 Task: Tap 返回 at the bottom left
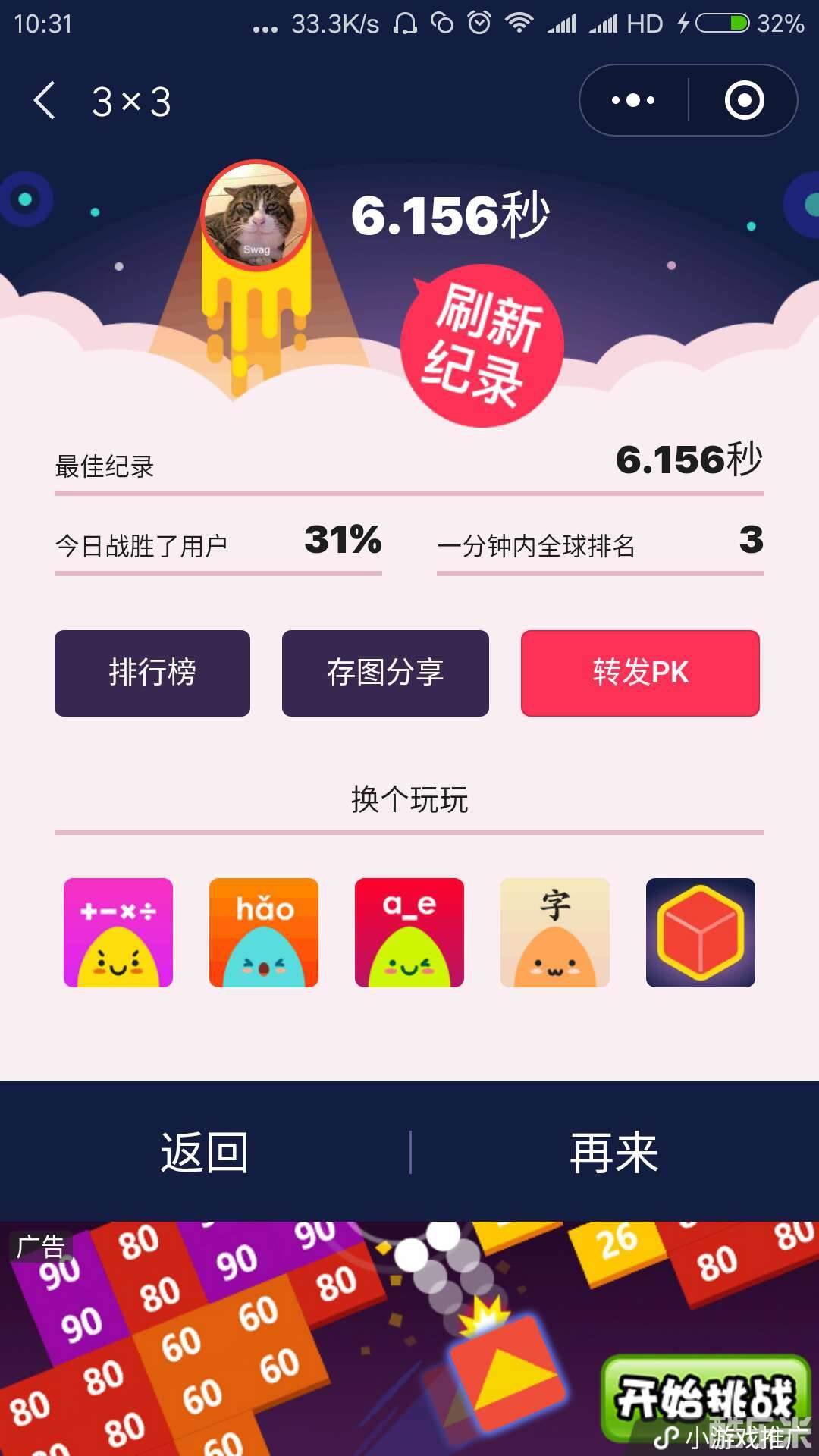[205, 1150]
